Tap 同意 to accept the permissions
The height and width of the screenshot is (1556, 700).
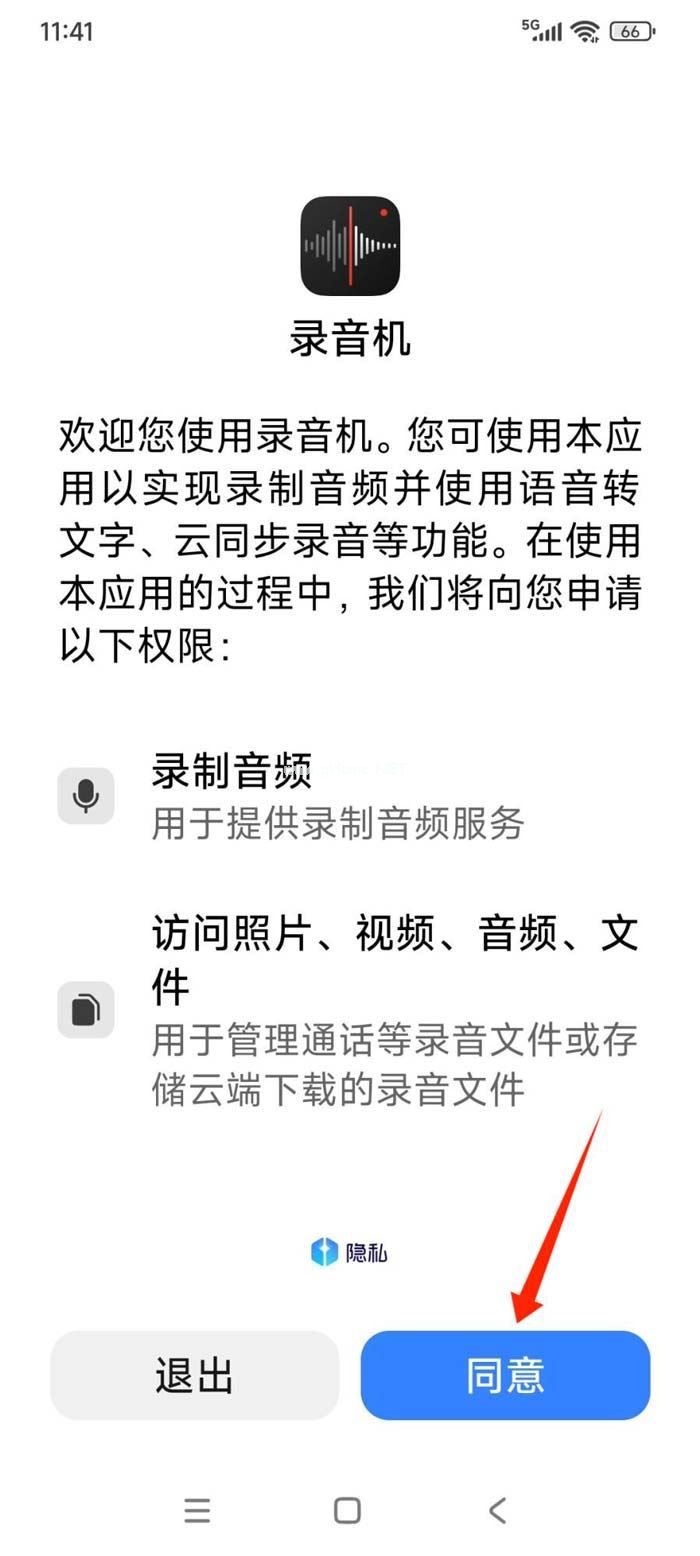click(x=505, y=1375)
